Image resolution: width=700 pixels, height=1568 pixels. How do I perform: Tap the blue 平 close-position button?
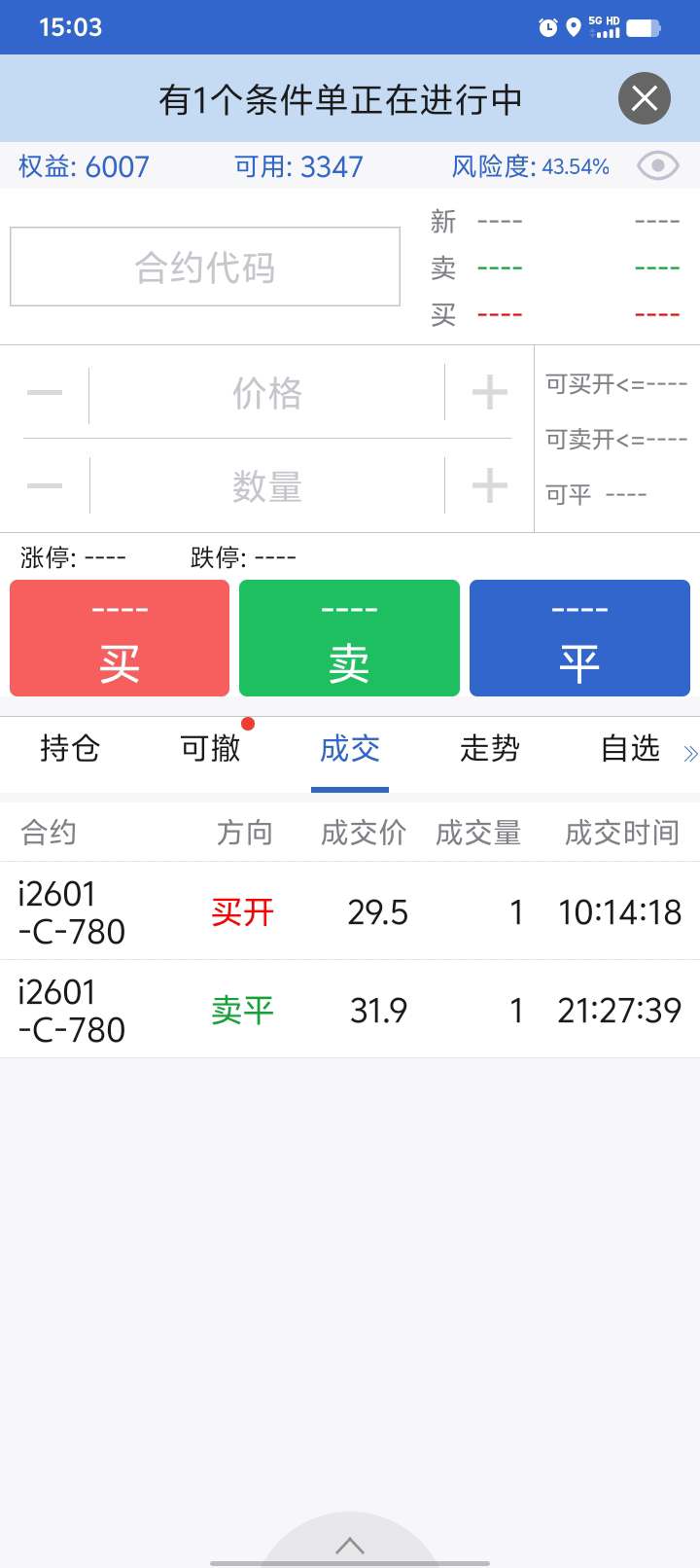pyautogui.click(x=579, y=638)
